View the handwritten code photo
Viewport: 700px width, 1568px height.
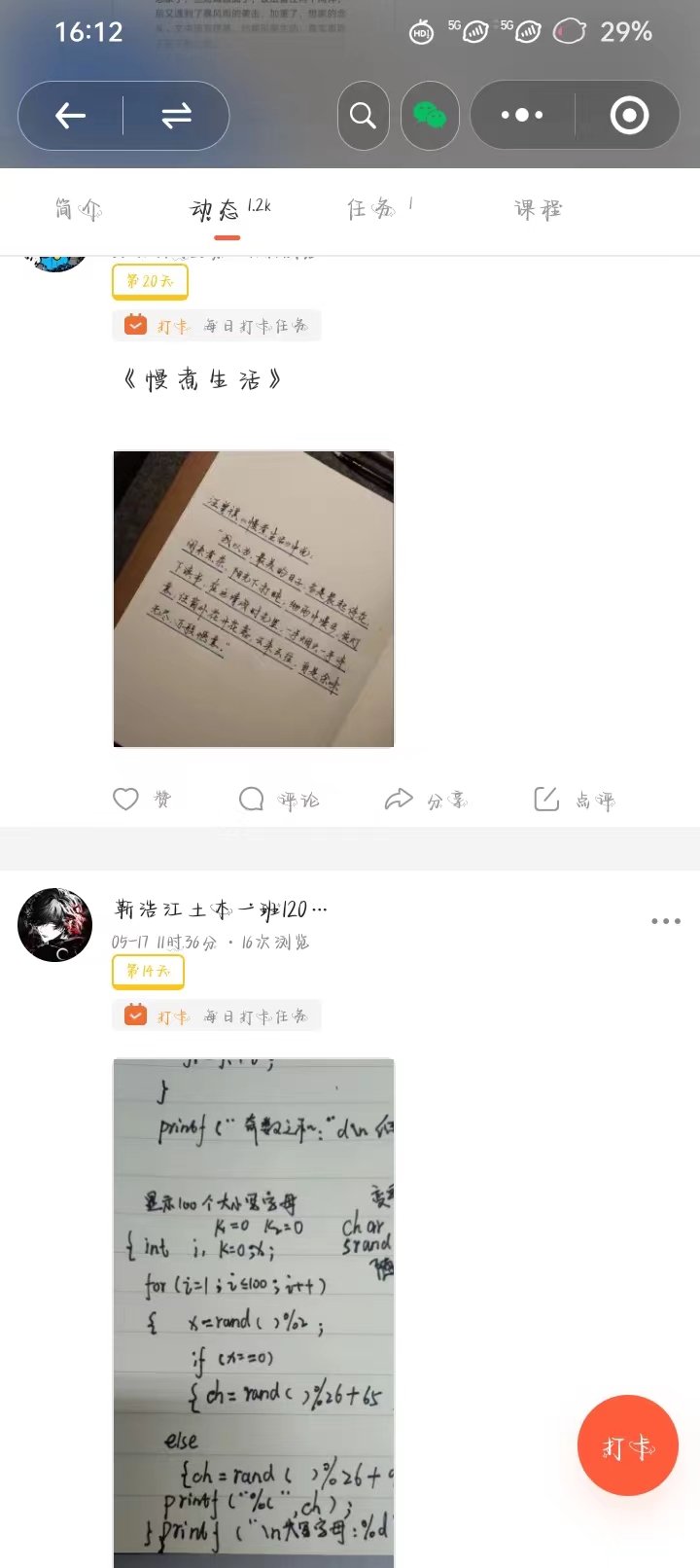254,1311
